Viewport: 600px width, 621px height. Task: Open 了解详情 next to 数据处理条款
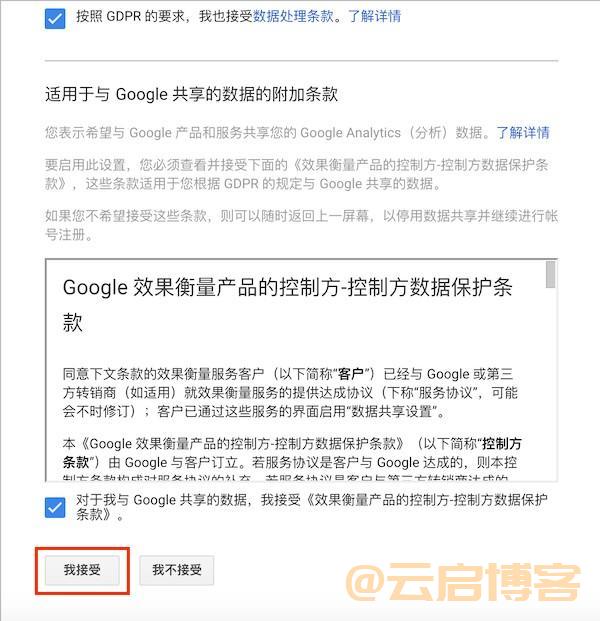click(x=375, y=18)
